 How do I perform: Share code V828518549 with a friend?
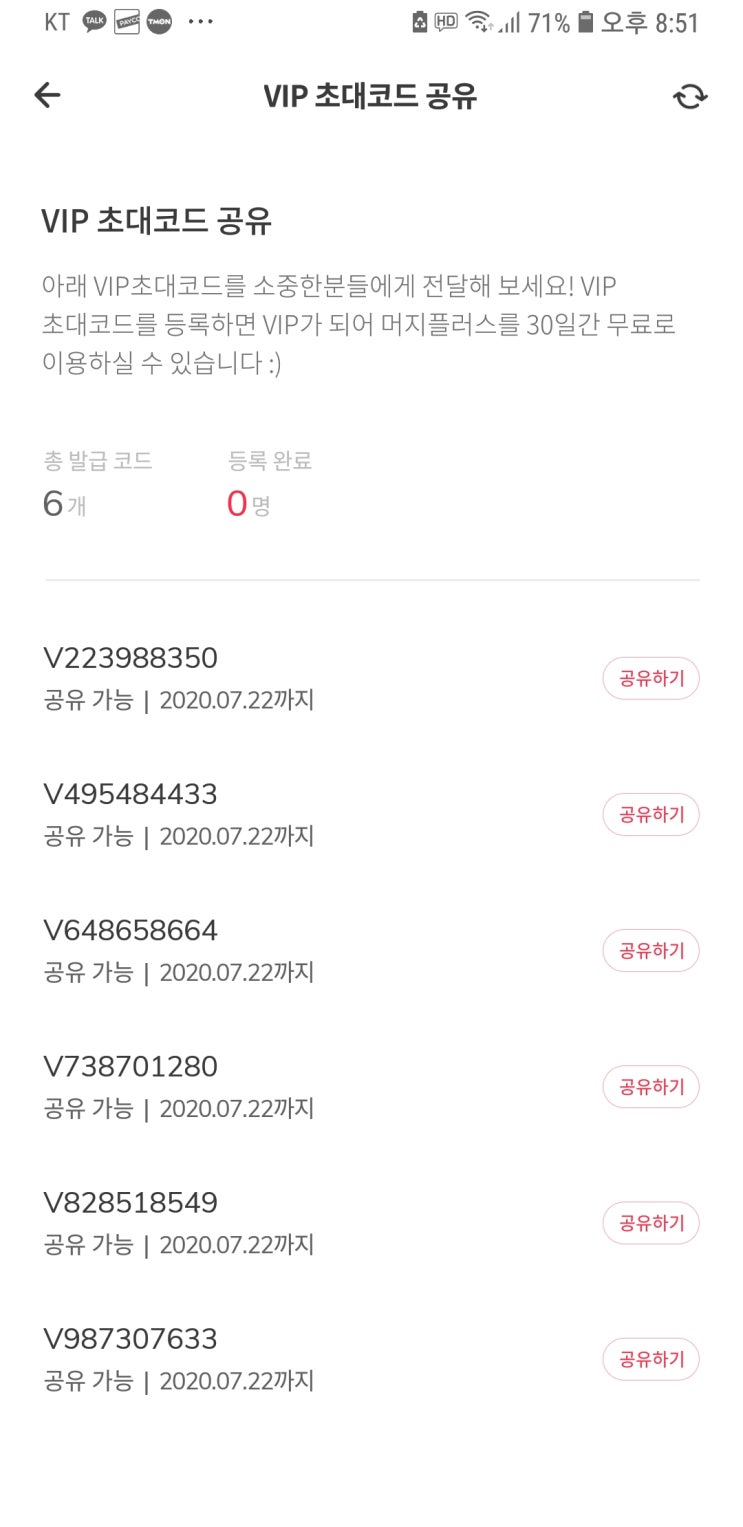pyautogui.click(x=650, y=1223)
